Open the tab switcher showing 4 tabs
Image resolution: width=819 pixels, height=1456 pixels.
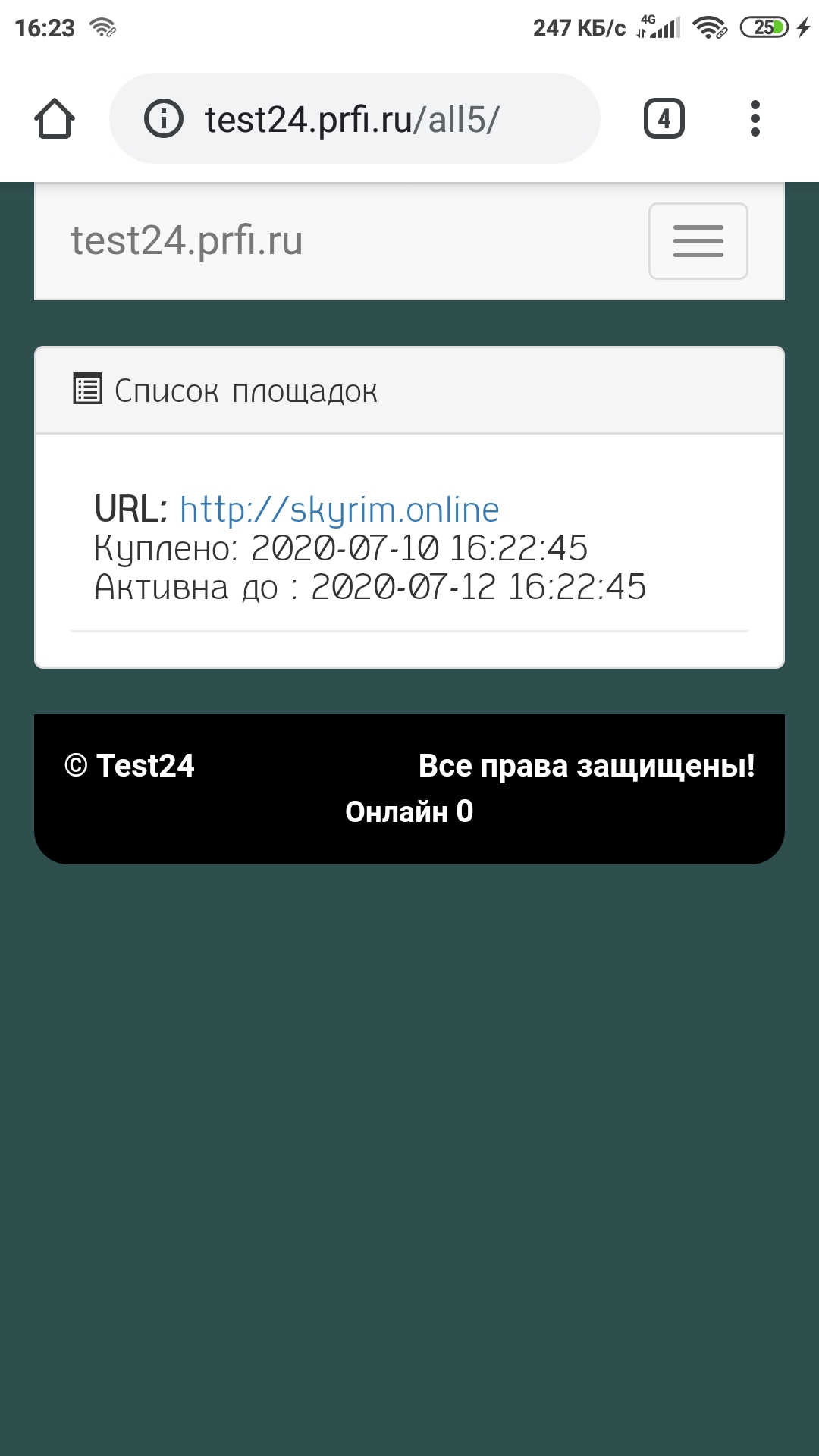[x=664, y=119]
